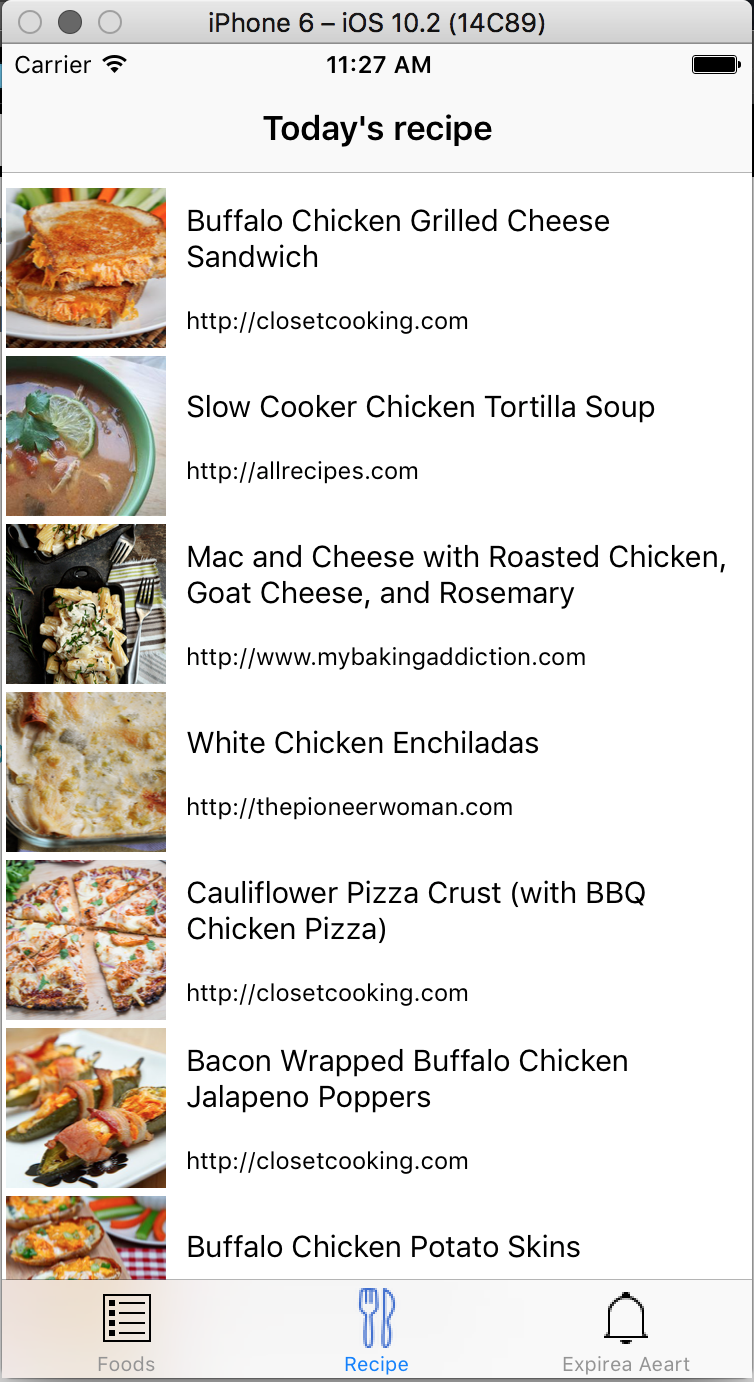754x1382 pixels.
Task: Open Cauliflower Pizza Crust recipe
Action: [377, 940]
